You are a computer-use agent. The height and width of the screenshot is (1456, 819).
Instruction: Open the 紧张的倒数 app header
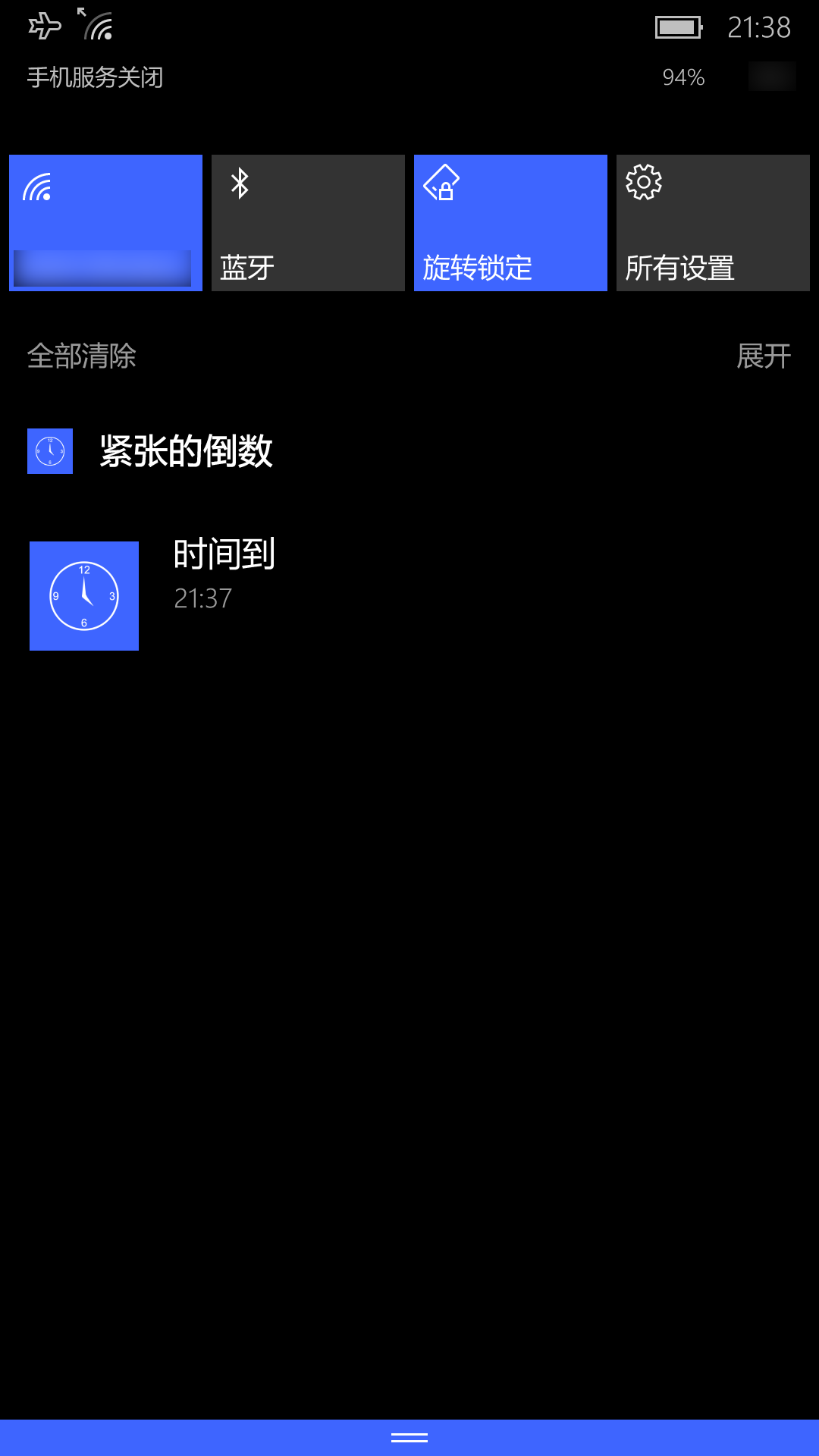(x=187, y=451)
